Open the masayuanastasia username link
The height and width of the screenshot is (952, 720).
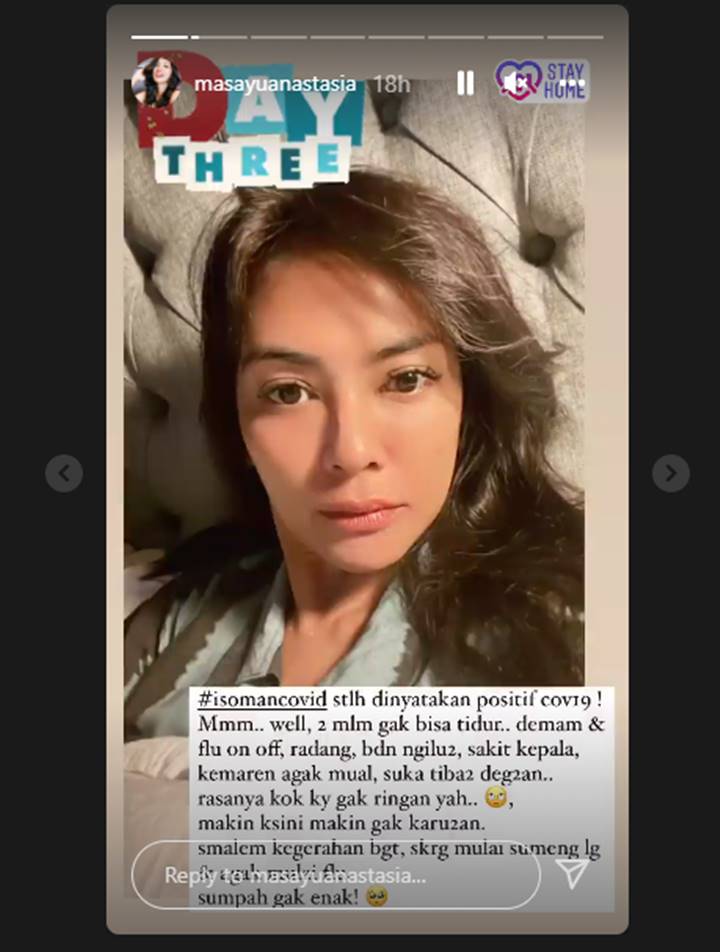pyautogui.click(x=275, y=84)
